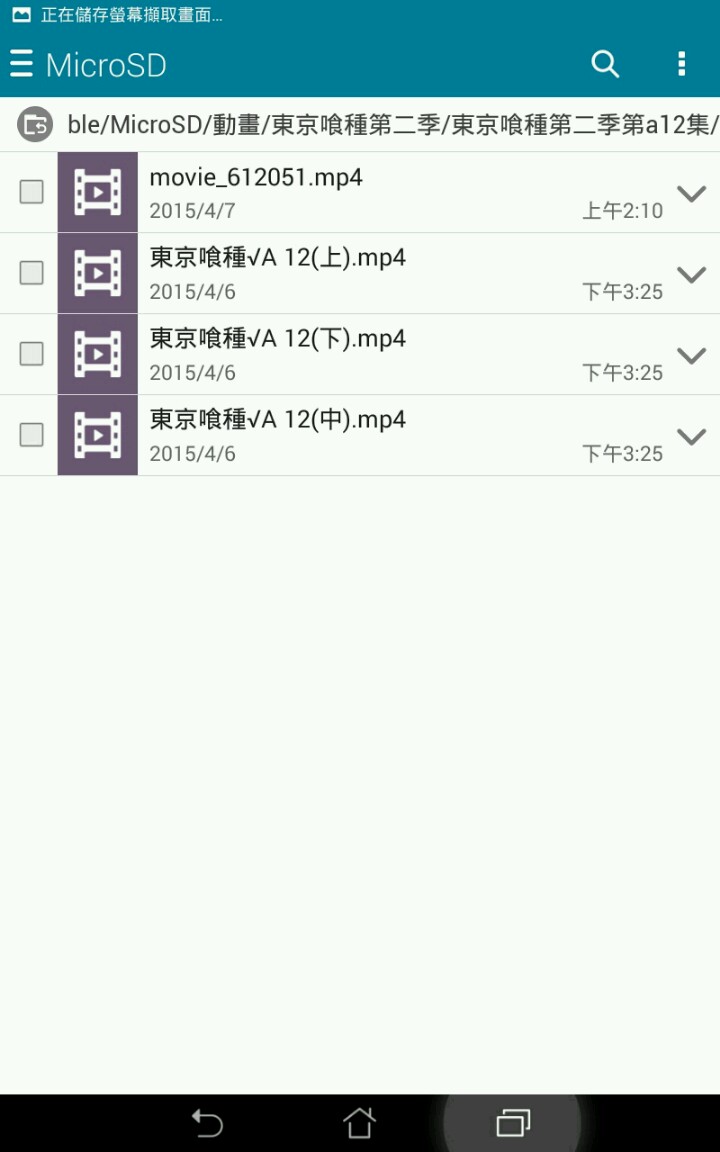Tick the checkbox for 東京喰種√A 12(下).mp4
Image resolution: width=720 pixels, height=1152 pixels.
(32, 354)
